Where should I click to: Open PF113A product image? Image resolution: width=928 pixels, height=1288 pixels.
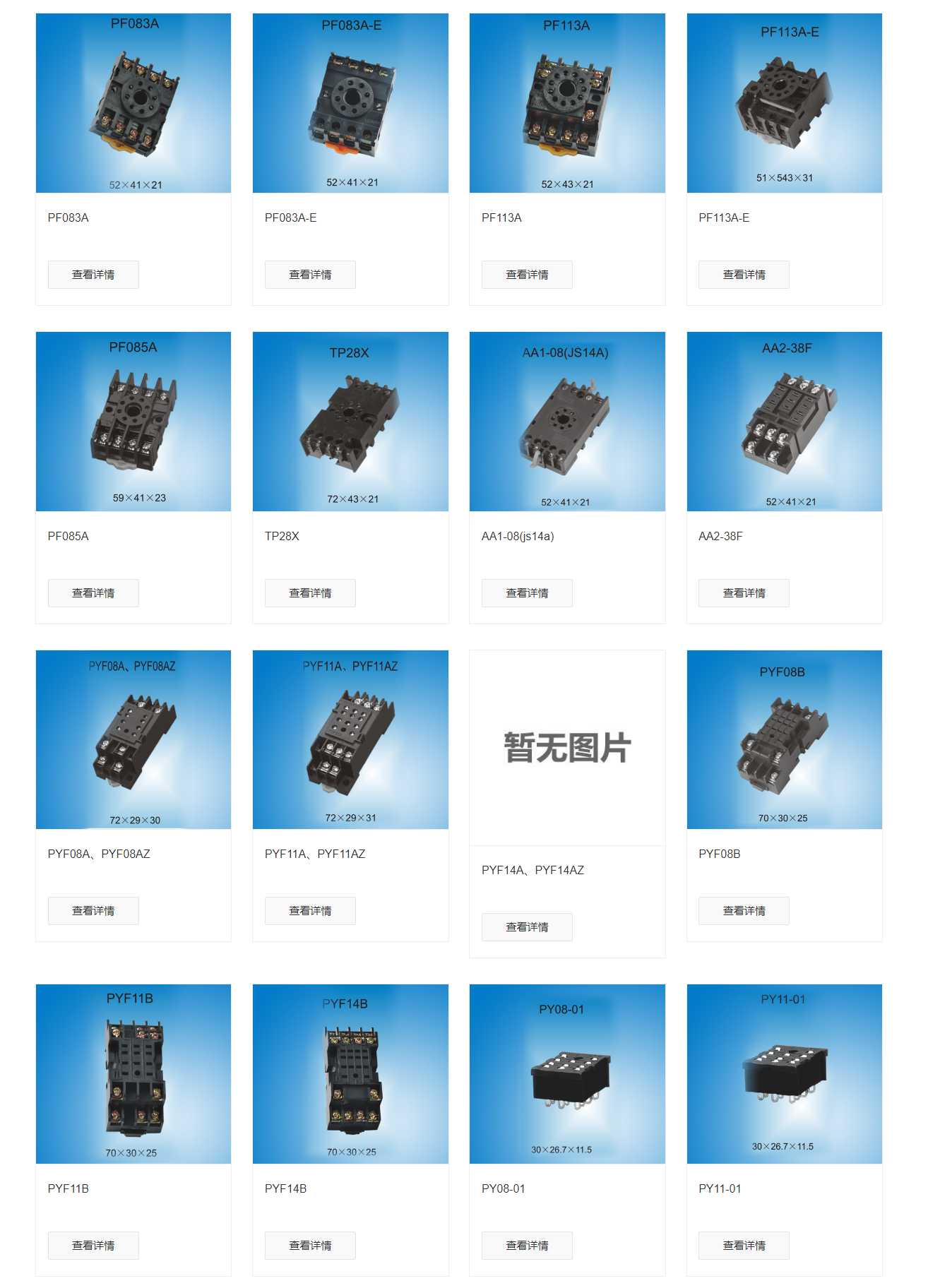567,103
